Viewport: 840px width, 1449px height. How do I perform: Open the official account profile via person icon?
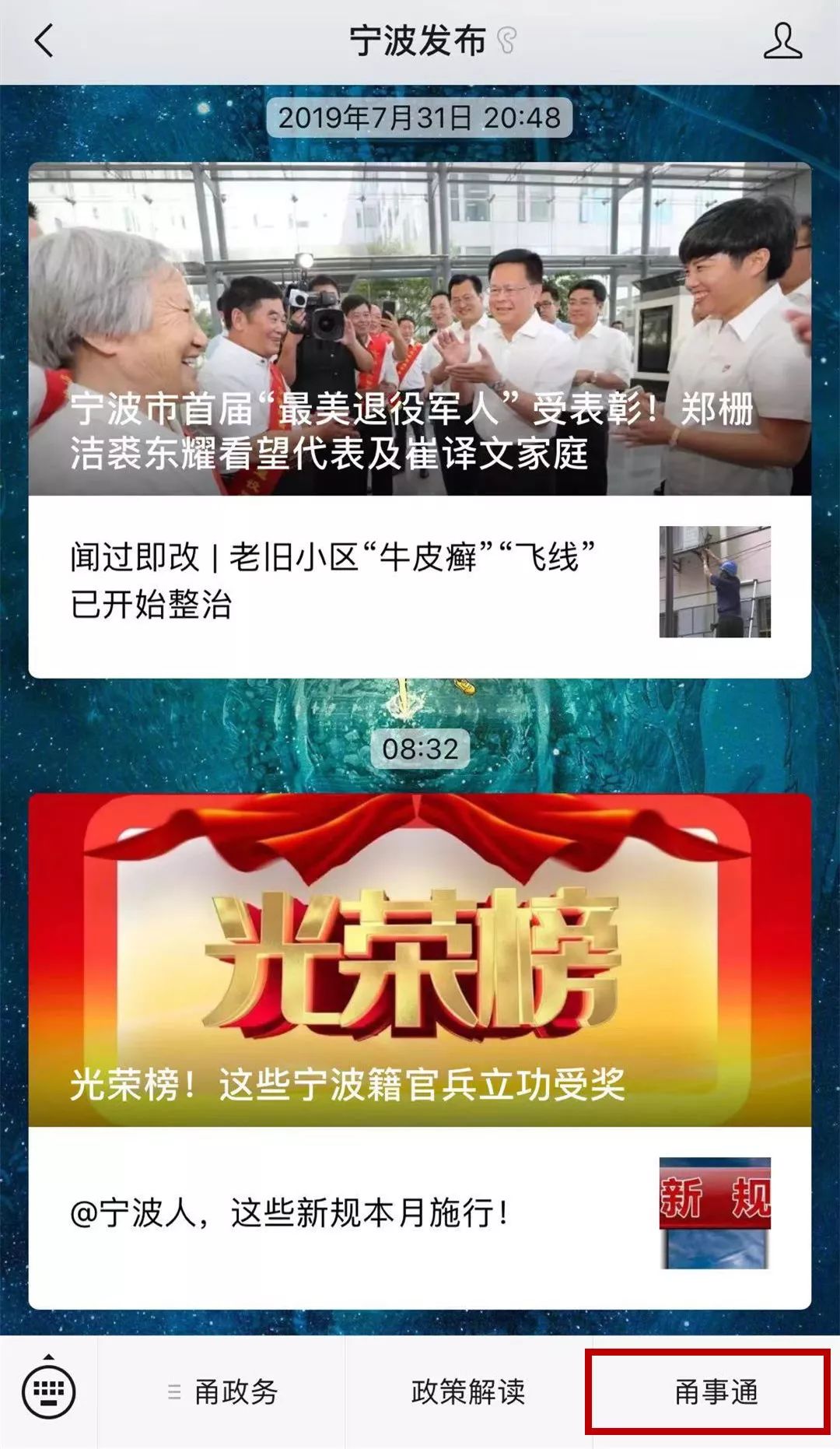coord(786,43)
